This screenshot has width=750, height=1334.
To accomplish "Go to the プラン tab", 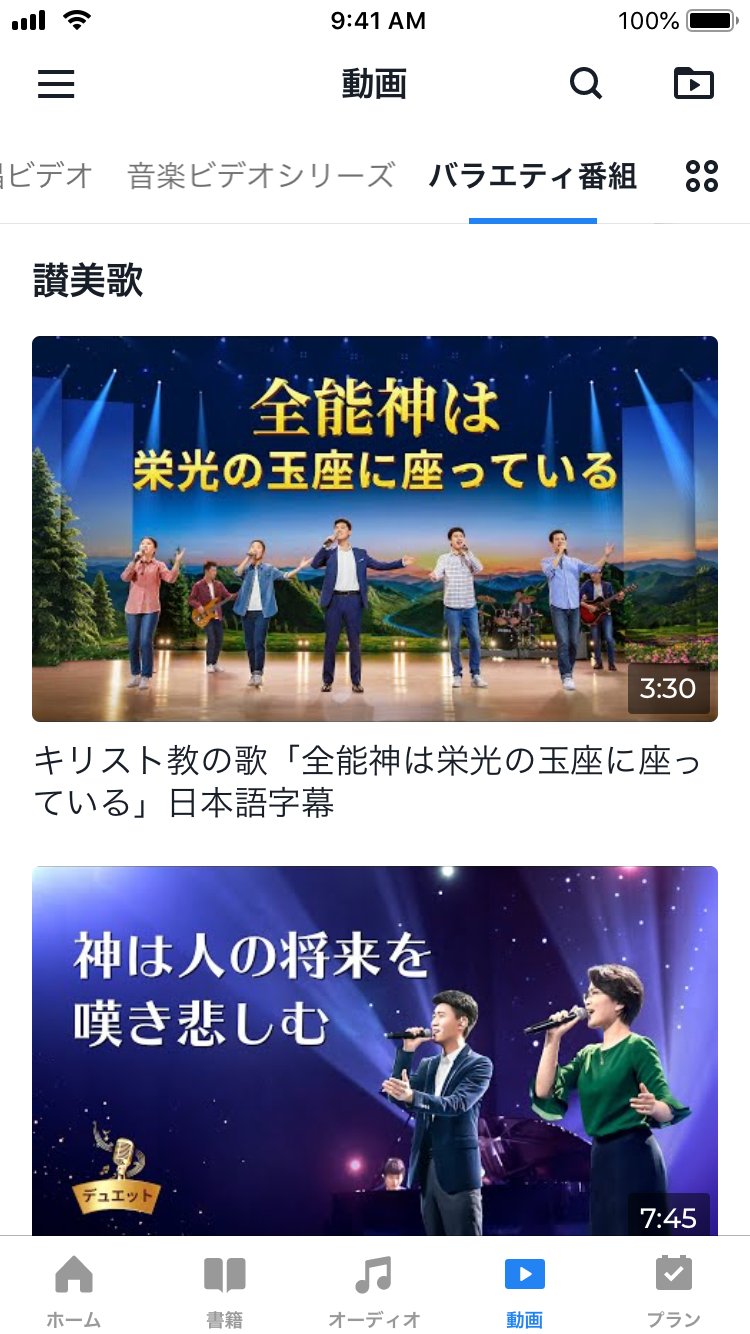I will point(674,1290).
